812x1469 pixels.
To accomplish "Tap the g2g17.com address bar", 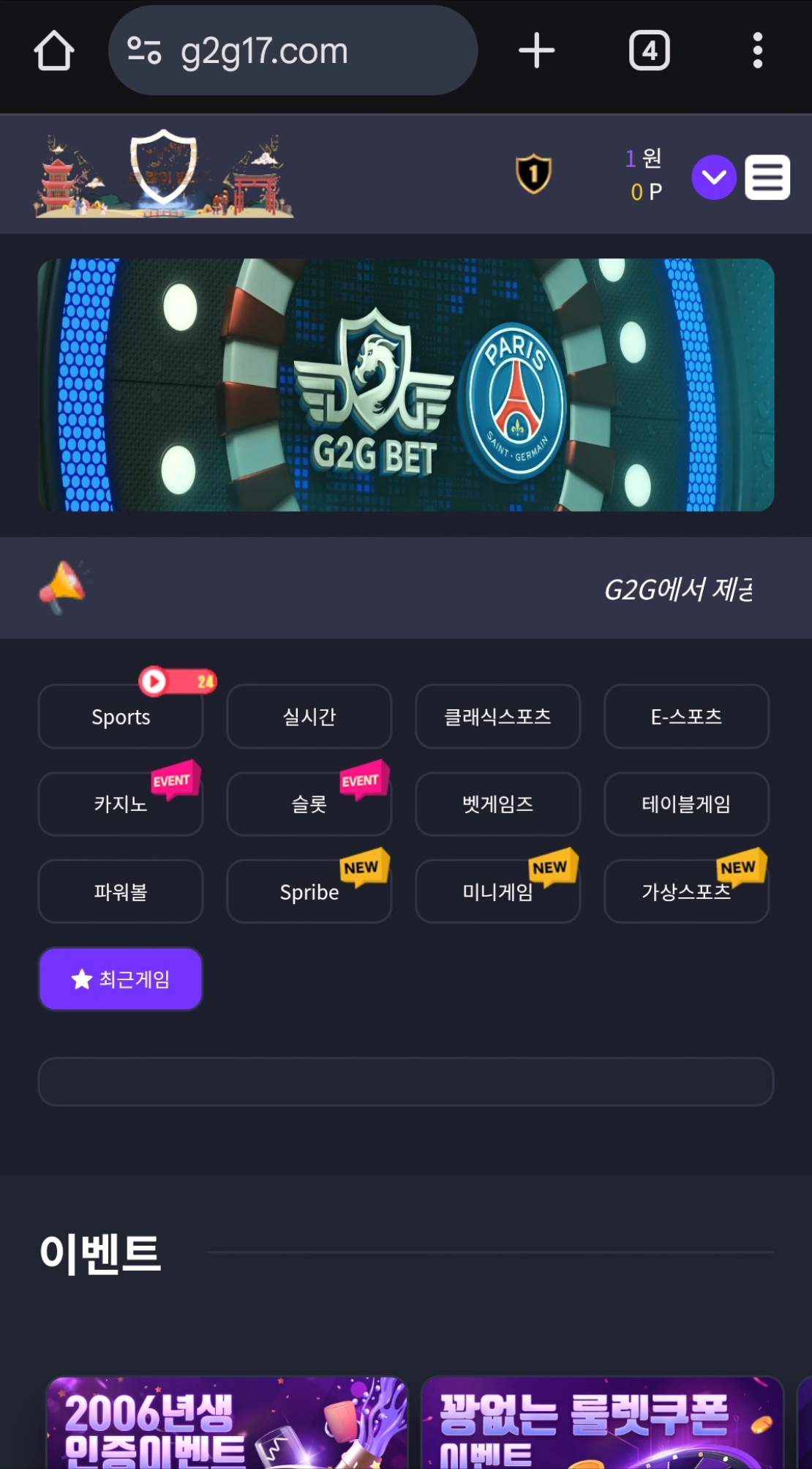I will (293, 51).
